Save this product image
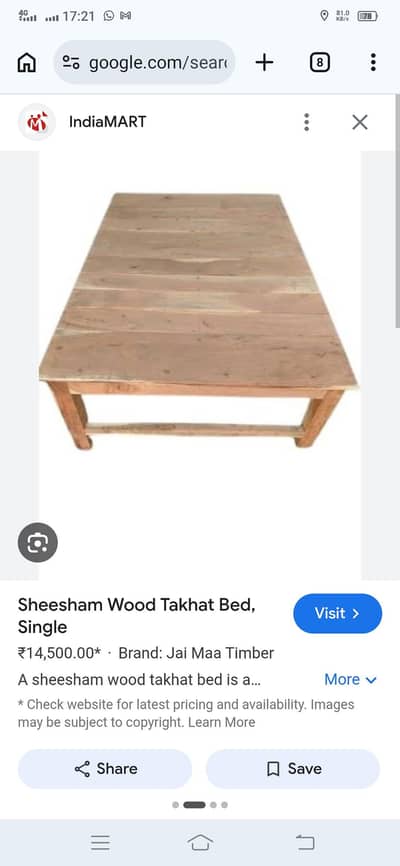 tap(293, 769)
